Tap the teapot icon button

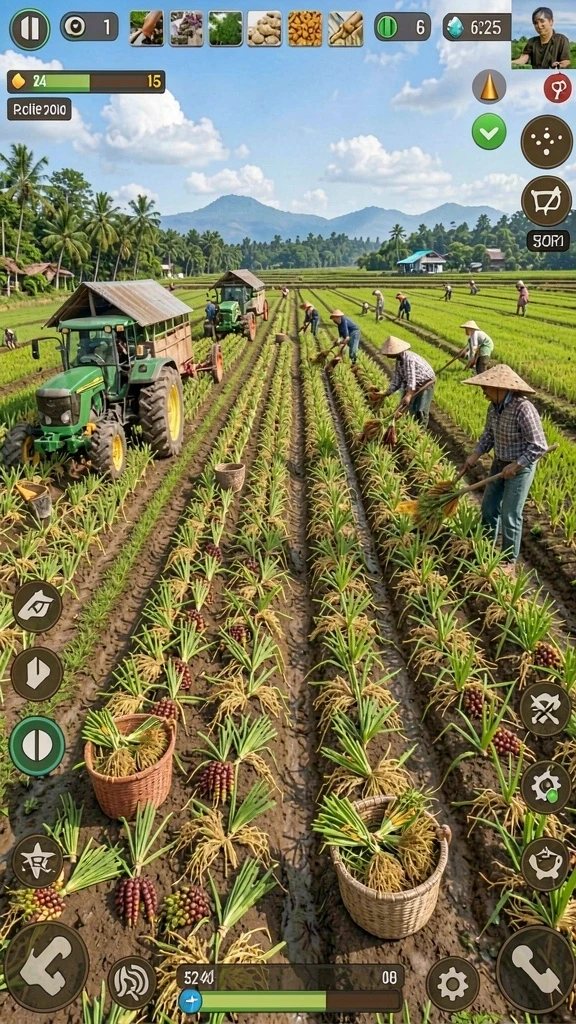point(545,864)
